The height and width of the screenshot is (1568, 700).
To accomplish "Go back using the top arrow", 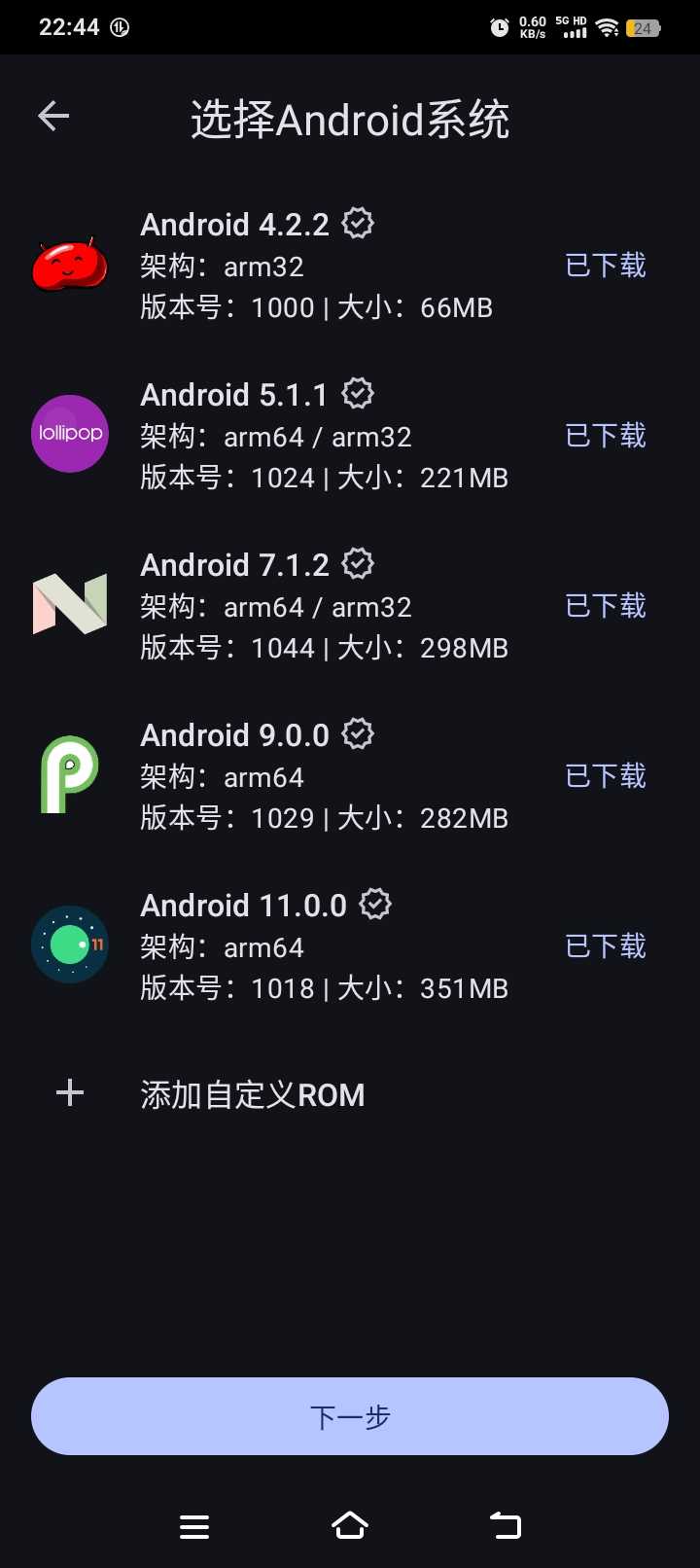I will click(53, 117).
